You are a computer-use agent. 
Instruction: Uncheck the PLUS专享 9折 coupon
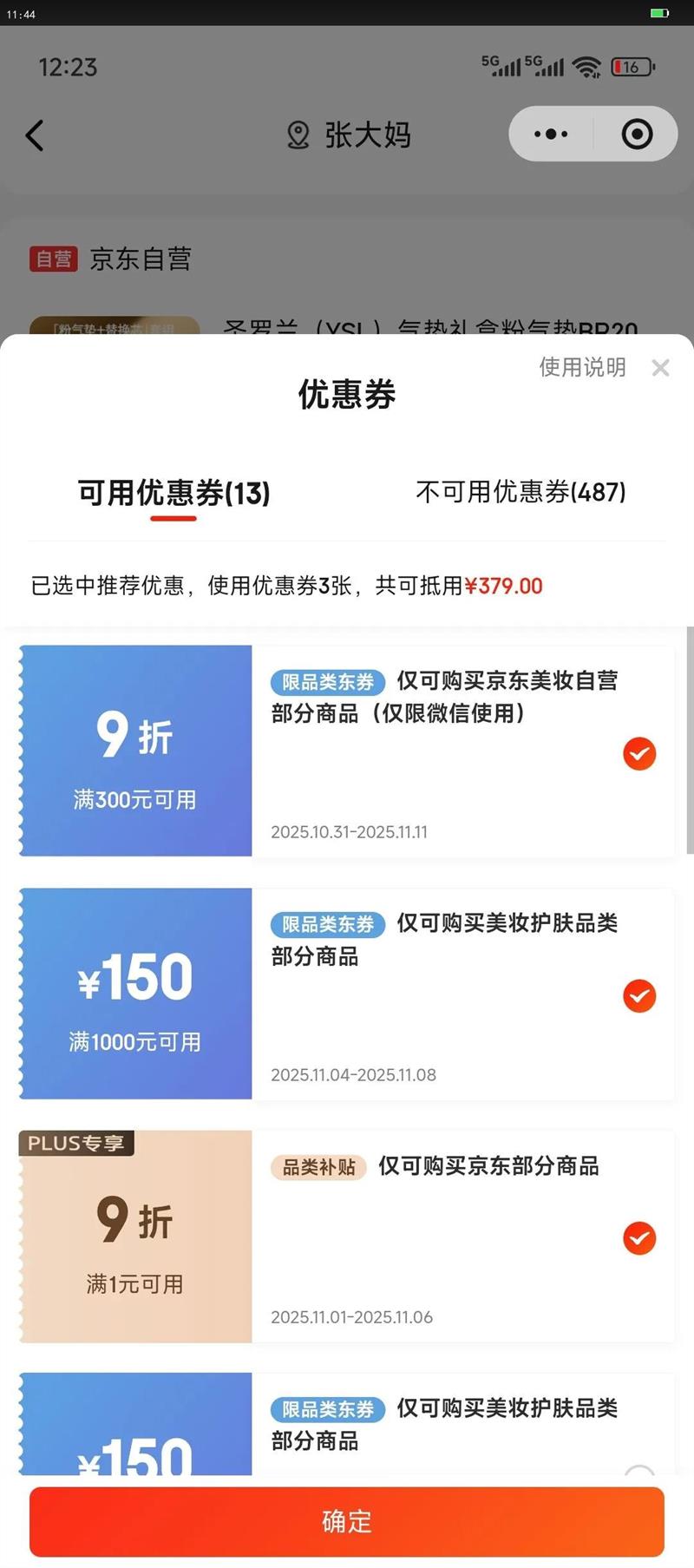click(639, 1238)
